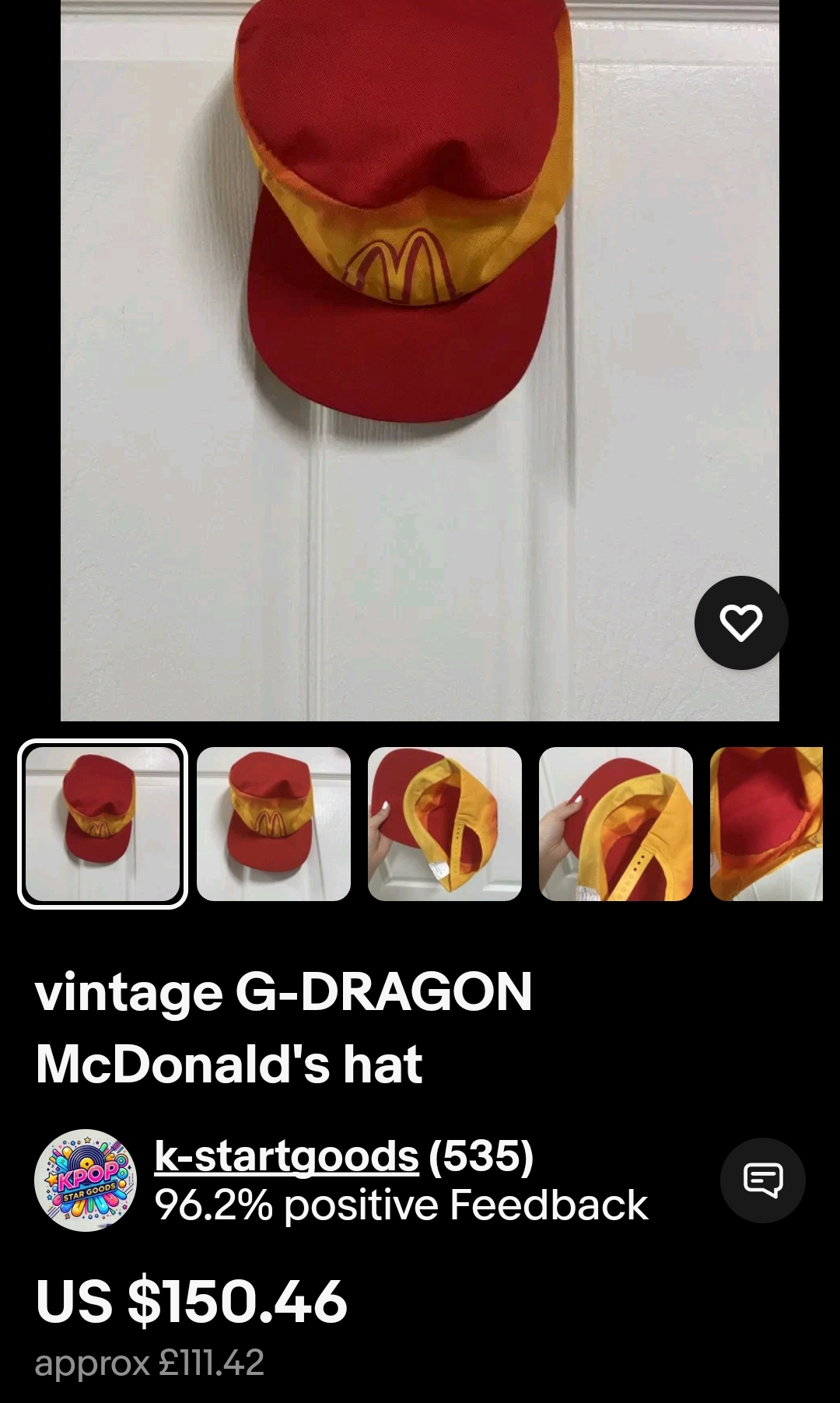840x1403 pixels.
Task: Show the third thumbnail with hand holding hat
Action: coord(445,823)
